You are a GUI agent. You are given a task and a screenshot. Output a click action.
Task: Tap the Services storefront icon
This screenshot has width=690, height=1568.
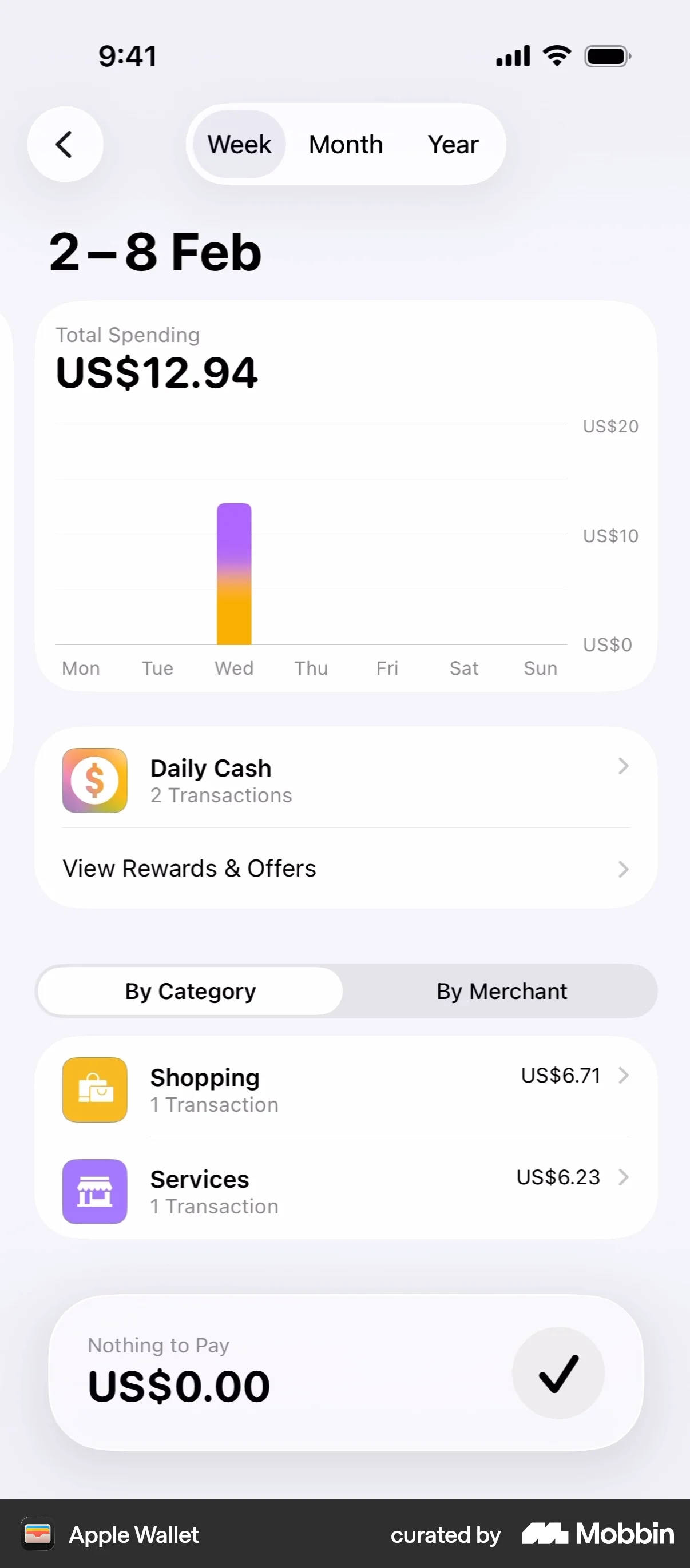(x=94, y=1191)
